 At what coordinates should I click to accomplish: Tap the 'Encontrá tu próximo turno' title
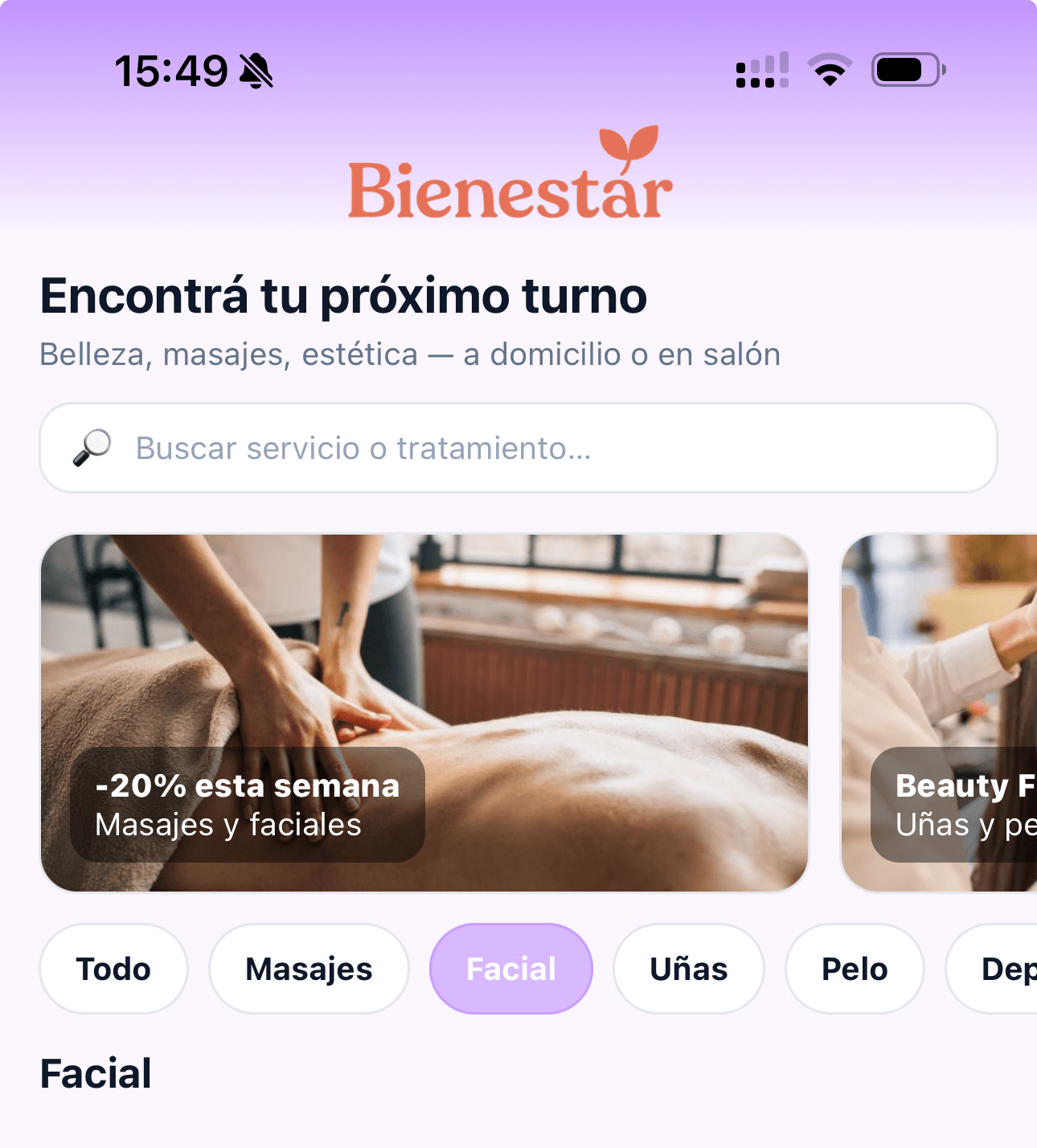coord(342,297)
